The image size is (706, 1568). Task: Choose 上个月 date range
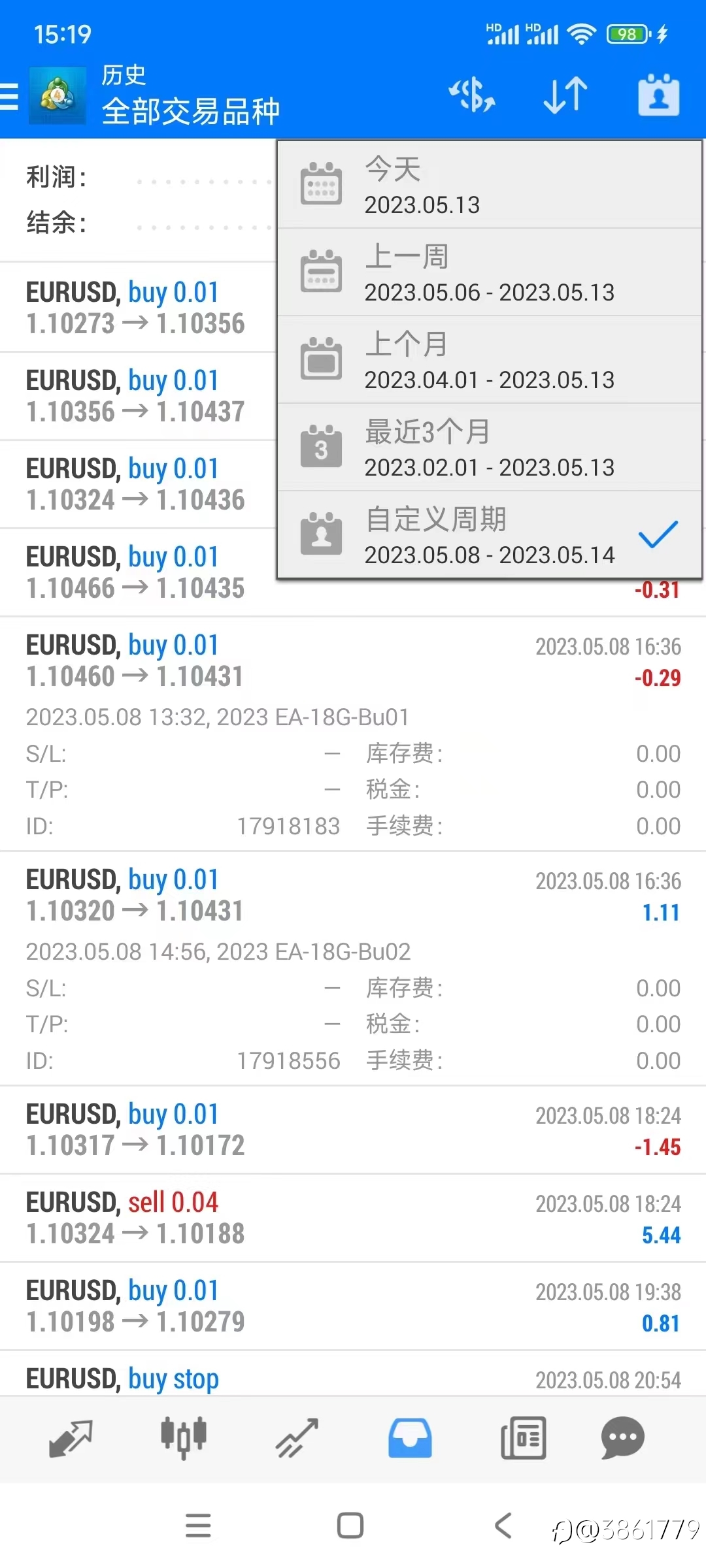[x=490, y=360]
